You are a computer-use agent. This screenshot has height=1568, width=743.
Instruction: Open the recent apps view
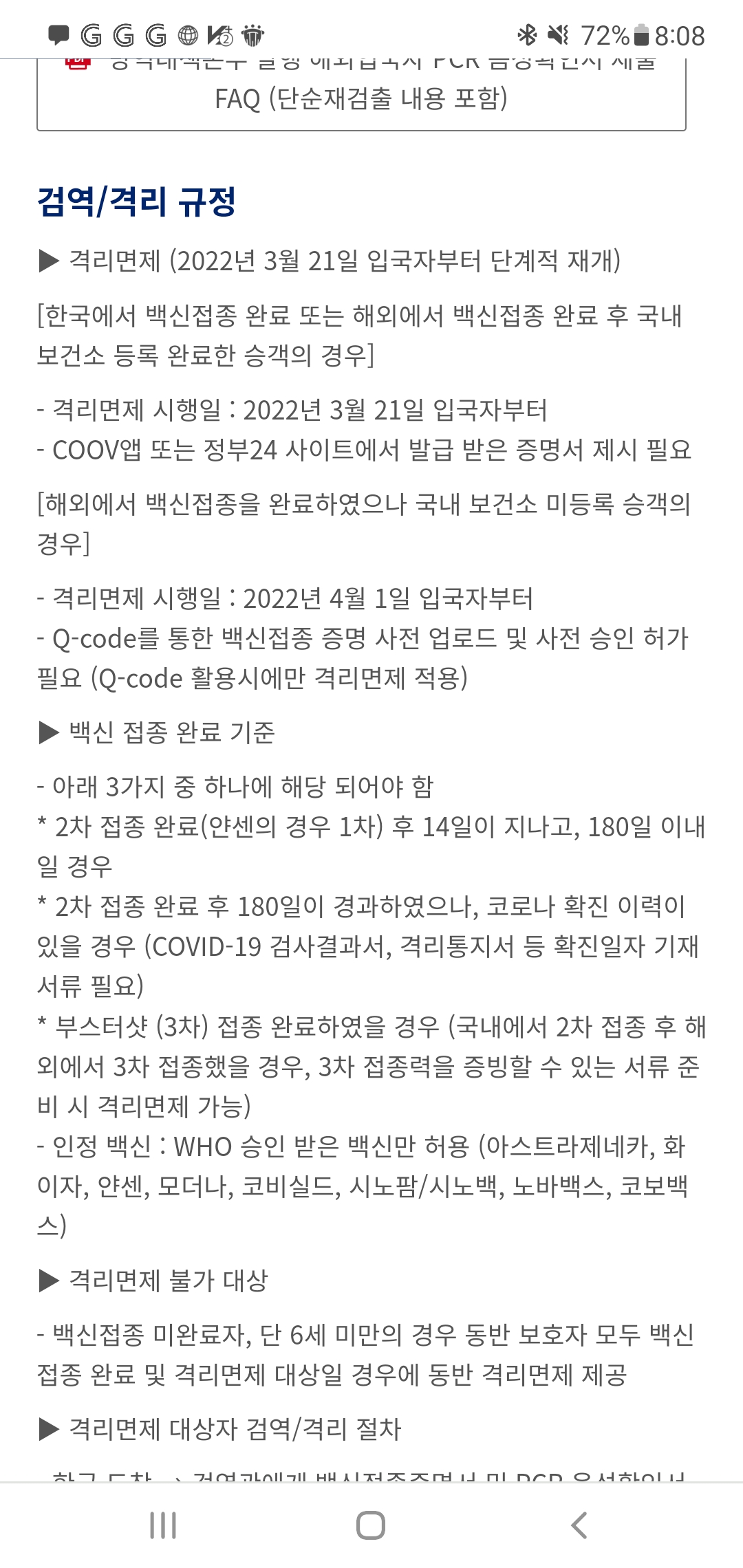point(163,1525)
